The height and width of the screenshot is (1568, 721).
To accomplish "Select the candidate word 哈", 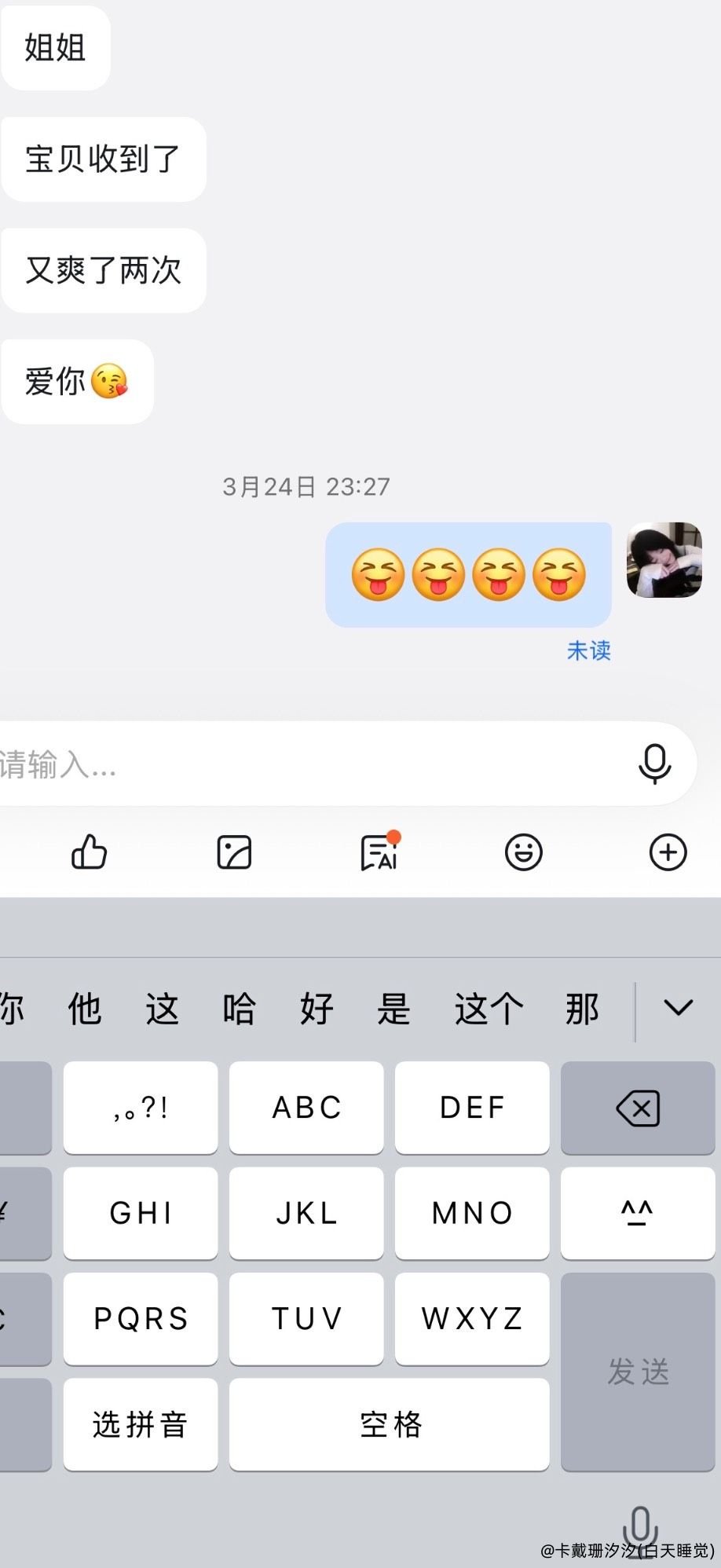I will point(240,1009).
